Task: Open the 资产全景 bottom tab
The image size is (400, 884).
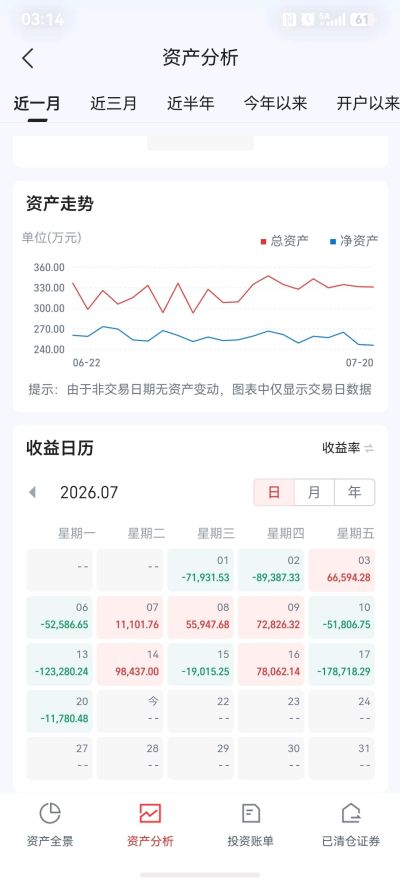Action: [50, 825]
